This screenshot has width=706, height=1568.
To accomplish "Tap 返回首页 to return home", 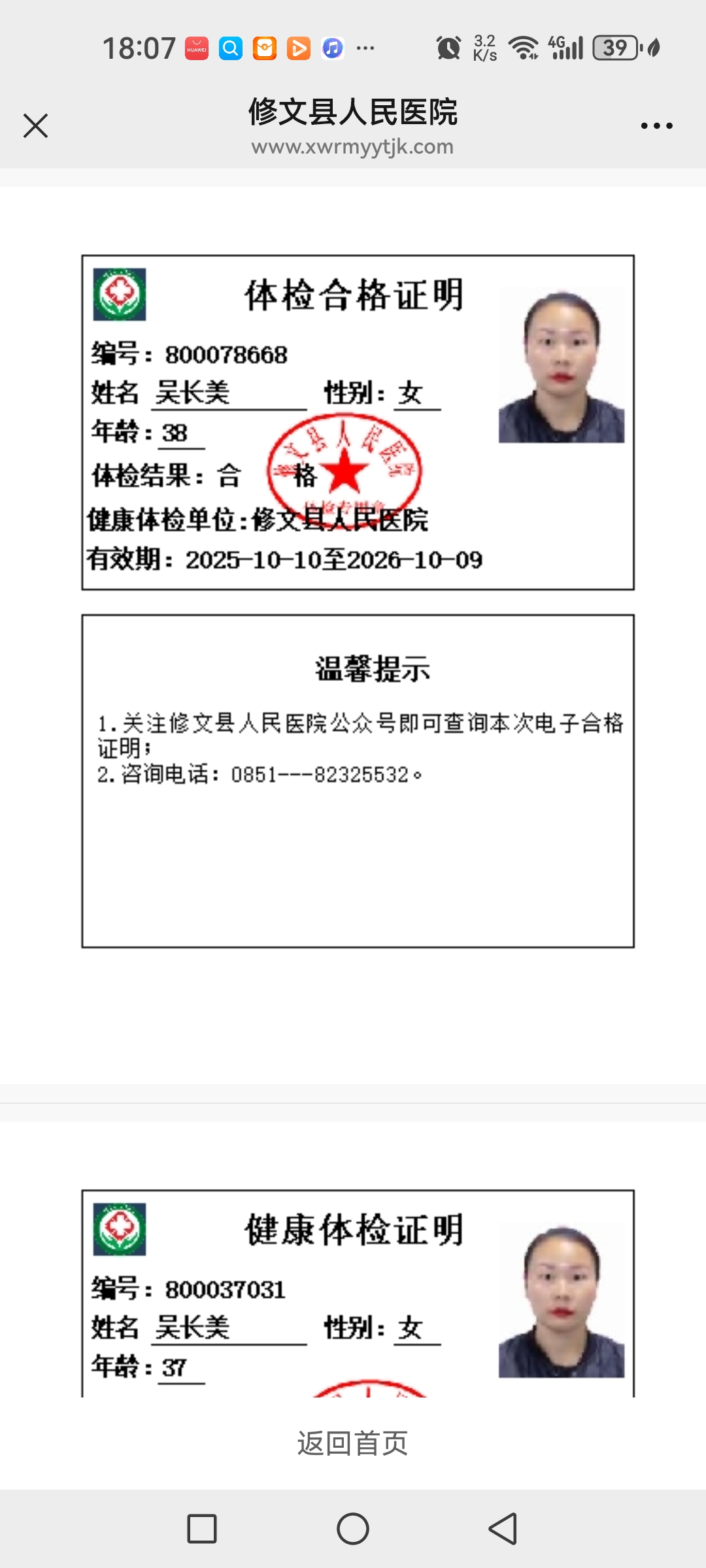I will pos(352,1443).
